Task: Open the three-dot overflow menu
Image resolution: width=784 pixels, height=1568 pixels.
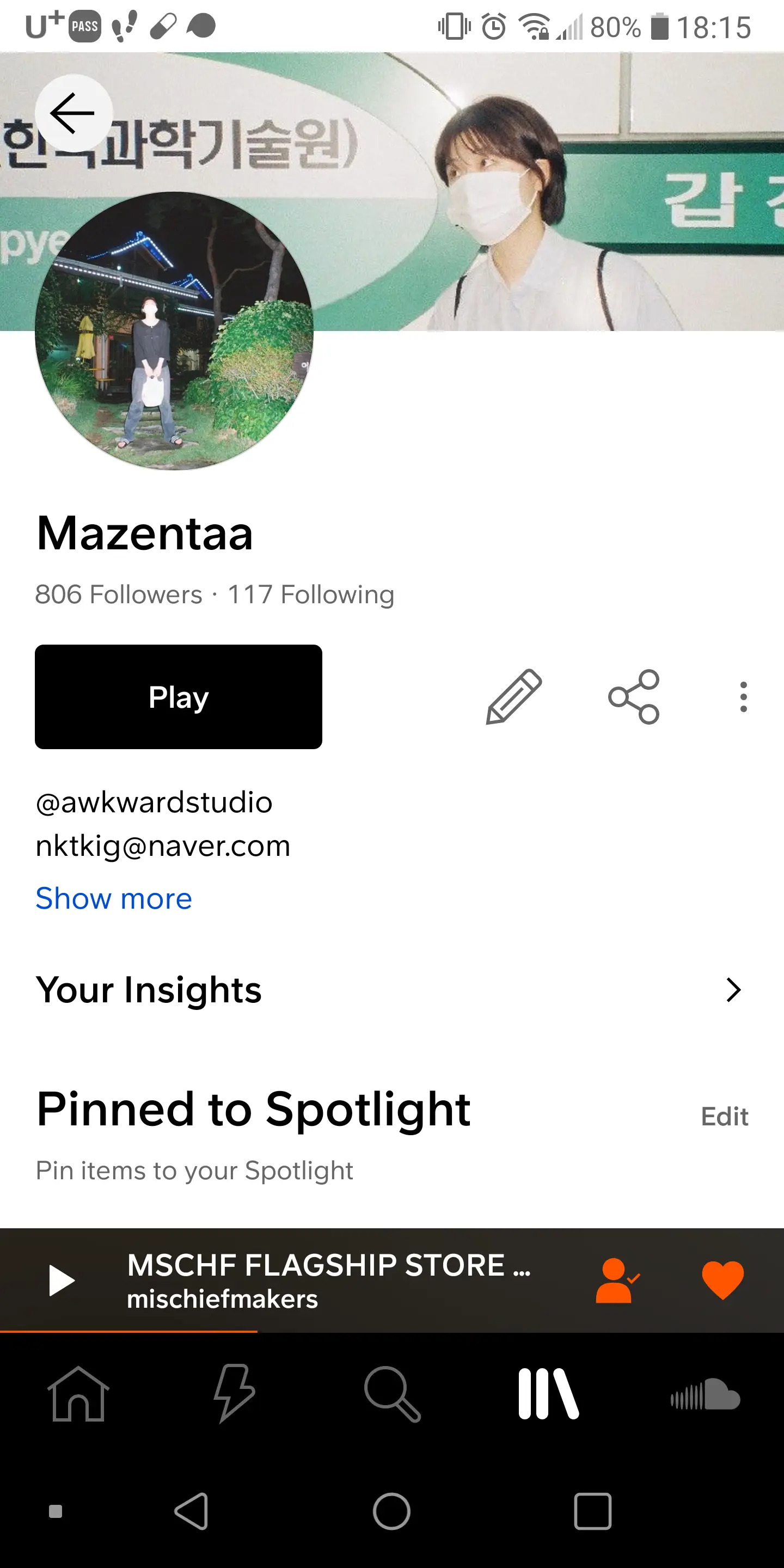Action: coord(743,696)
